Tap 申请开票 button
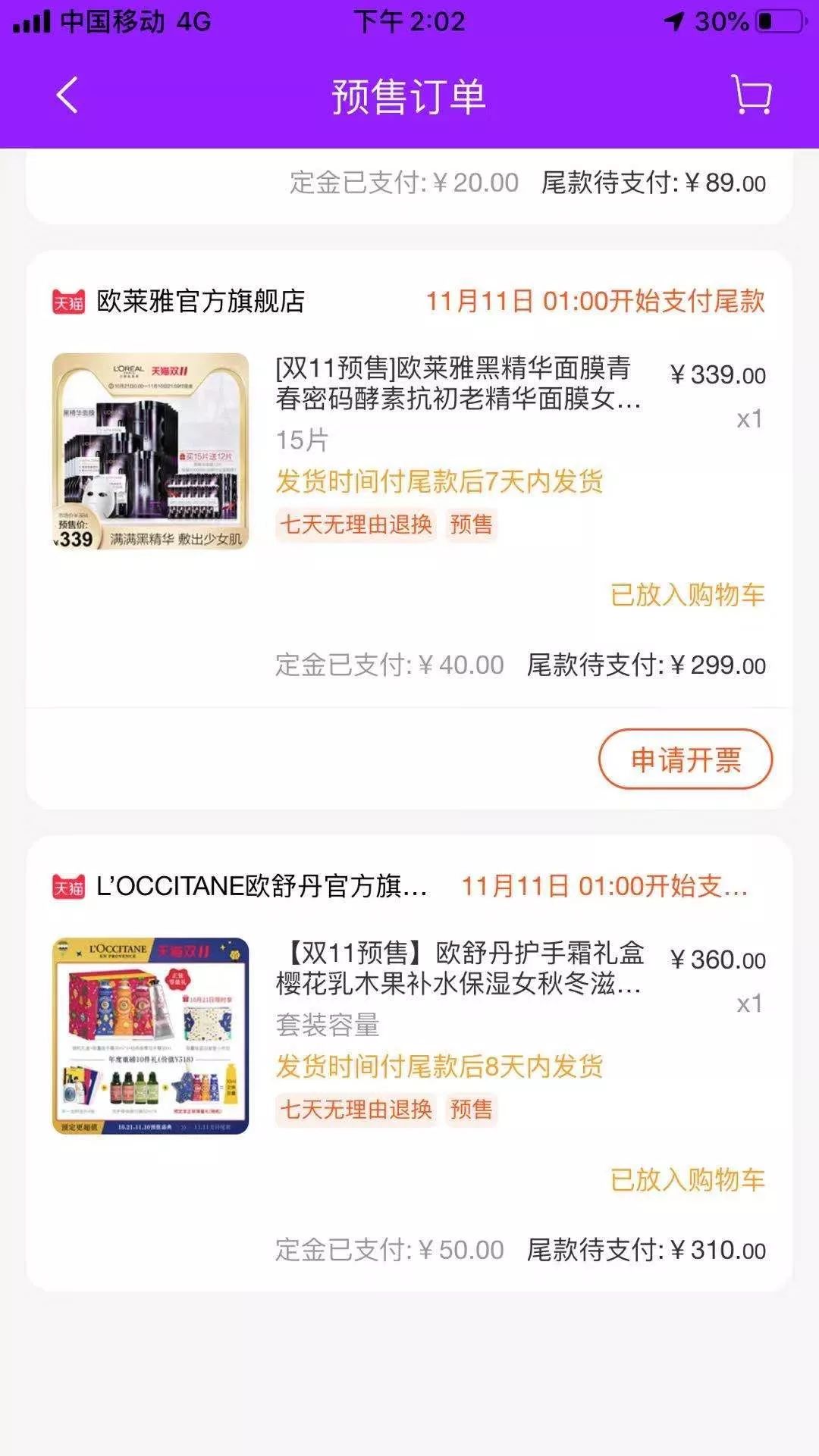819x1456 pixels. click(685, 759)
